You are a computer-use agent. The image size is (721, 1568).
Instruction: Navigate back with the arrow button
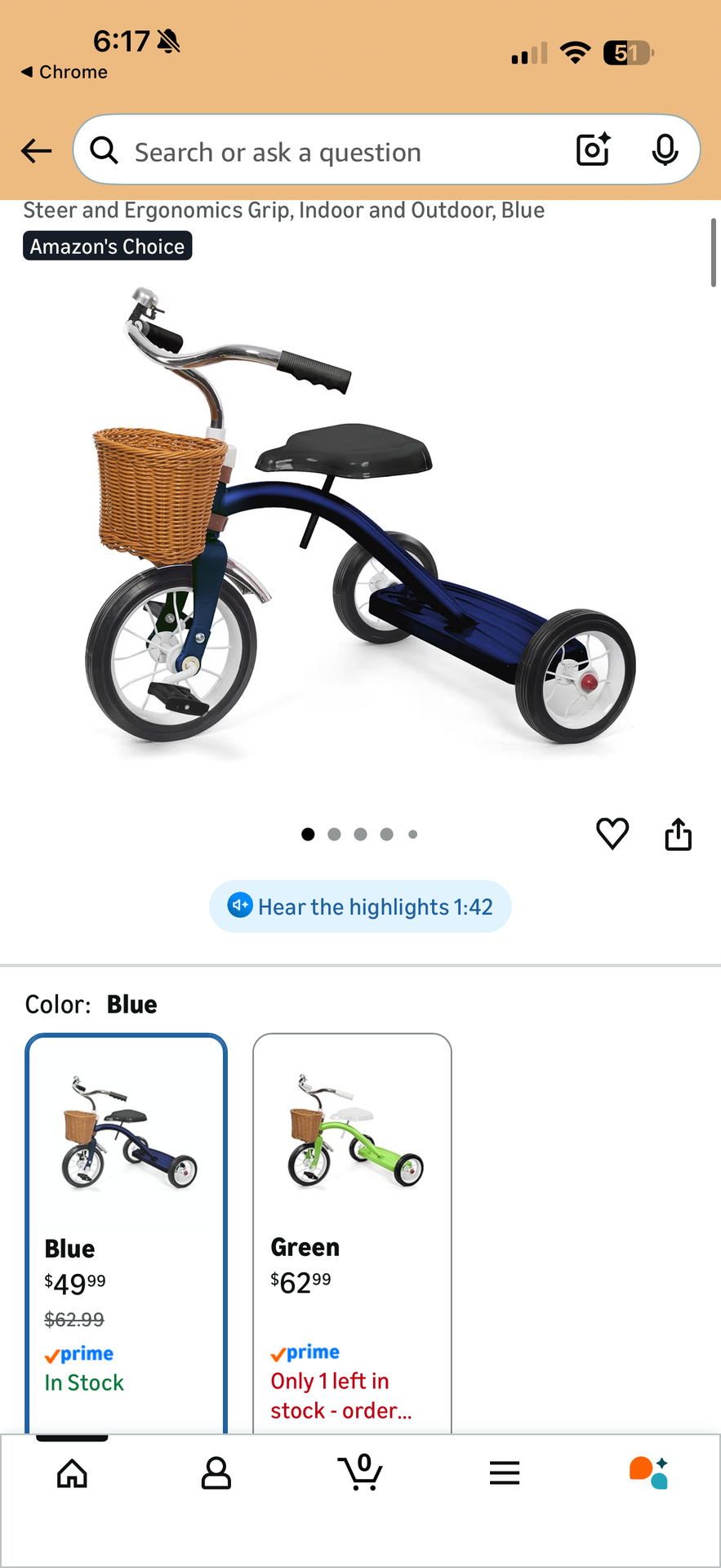(36, 150)
